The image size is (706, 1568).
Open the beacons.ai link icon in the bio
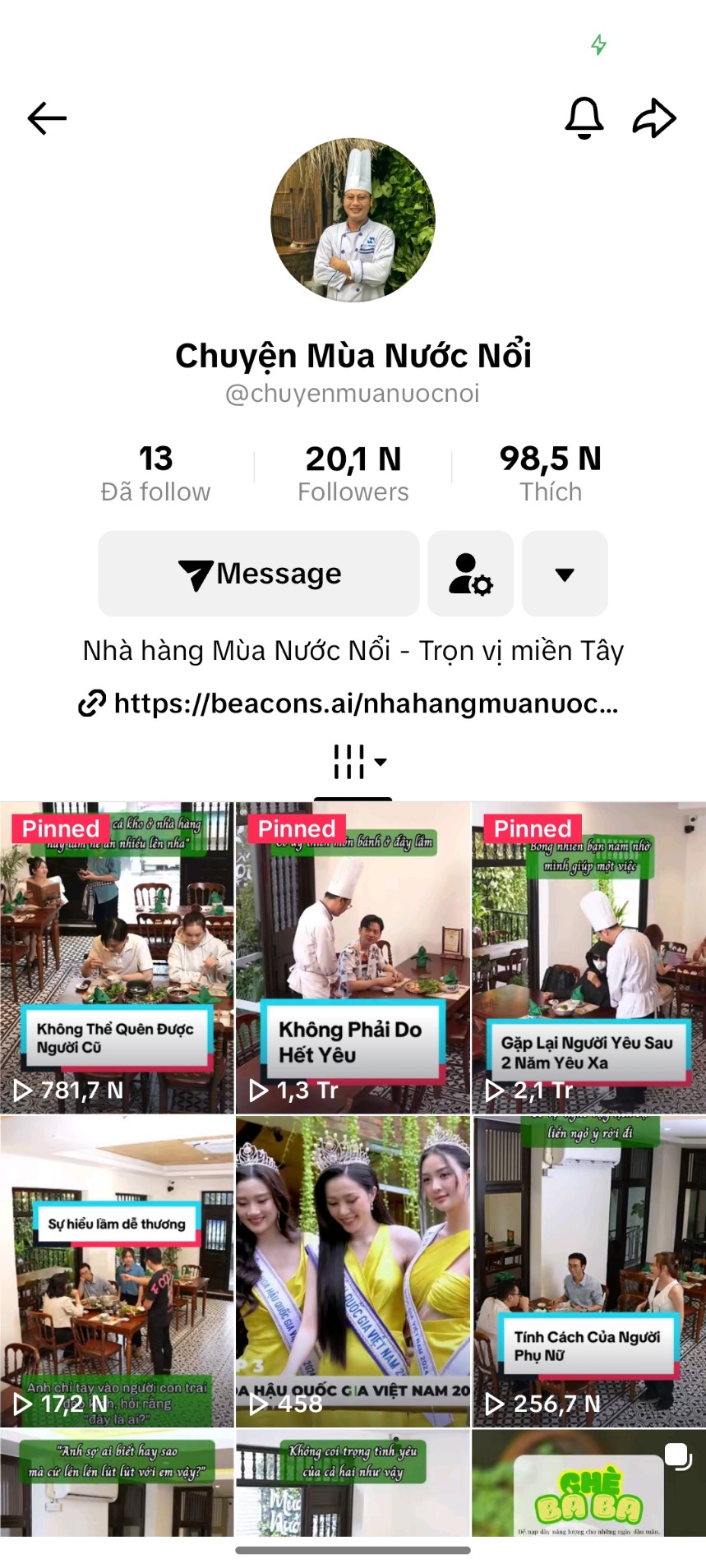pos(90,704)
